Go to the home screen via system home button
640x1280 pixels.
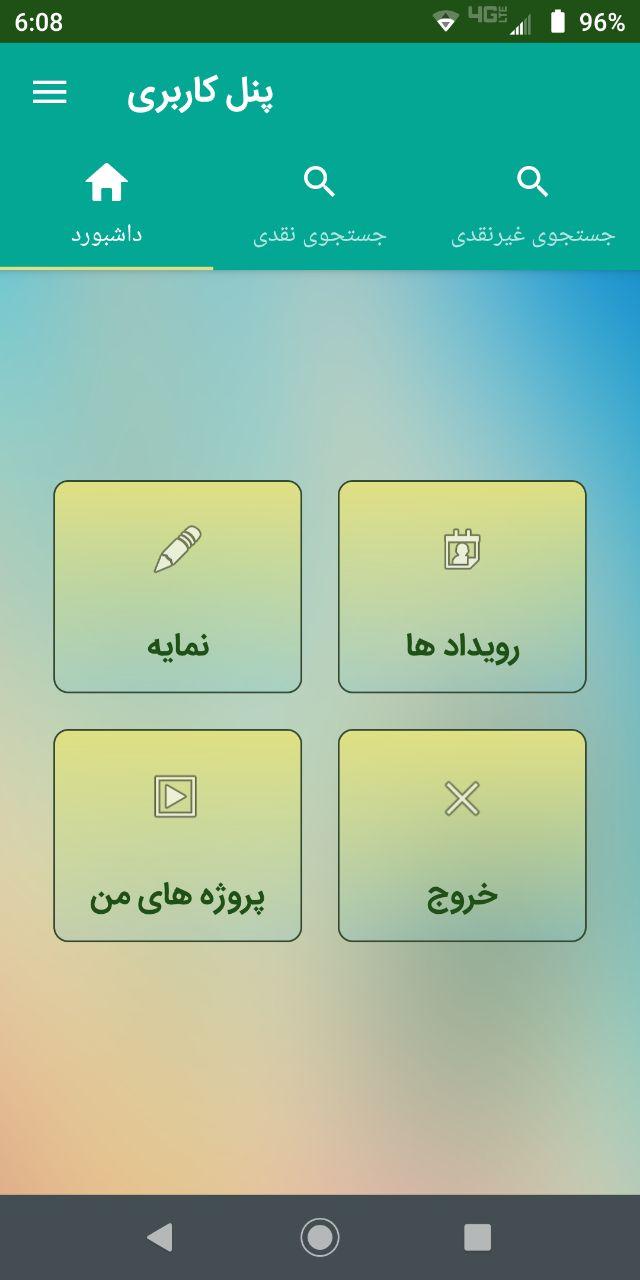tap(320, 1237)
